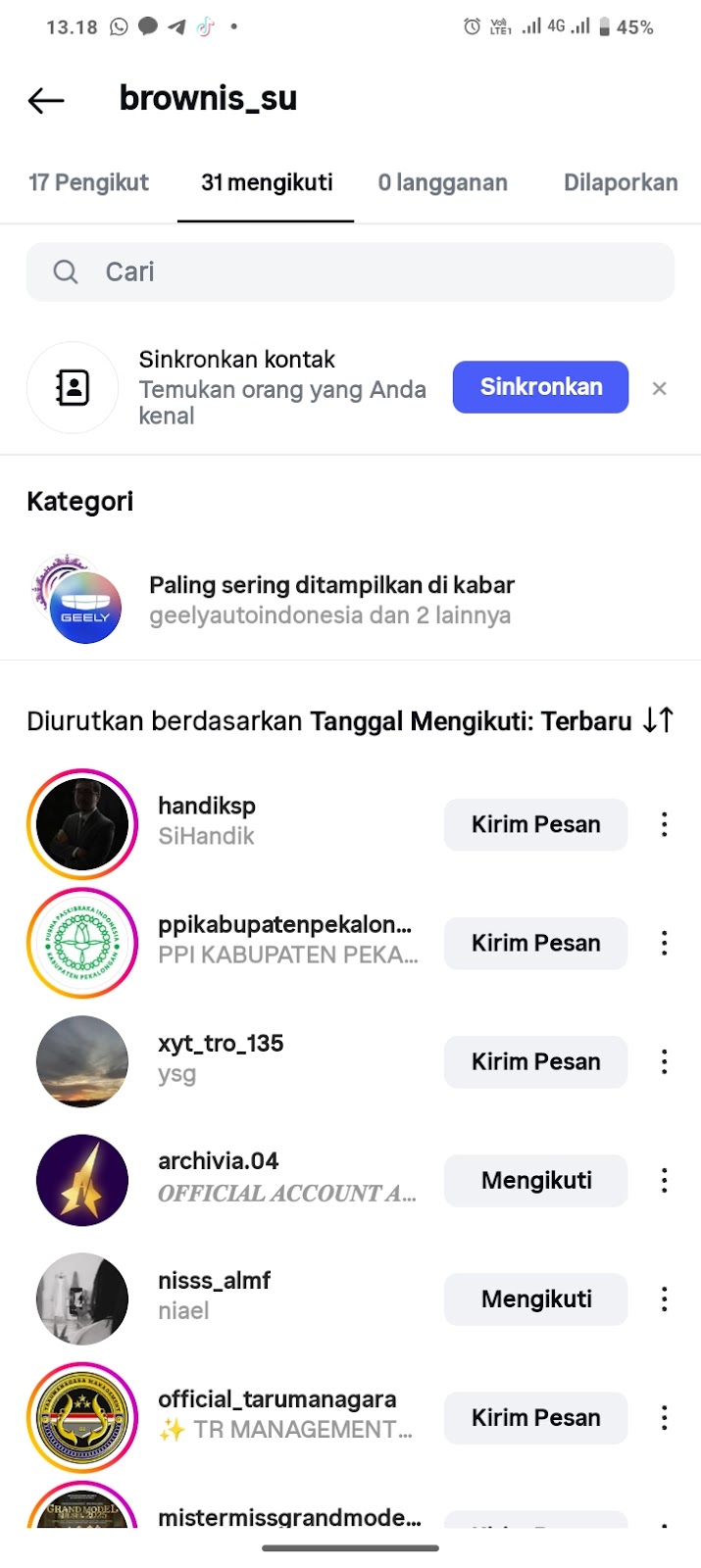Unfollow nisss_almf via the Mengikuti button
This screenshot has width=701, height=1568.
pyautogui.click(x=535, y=1299)
